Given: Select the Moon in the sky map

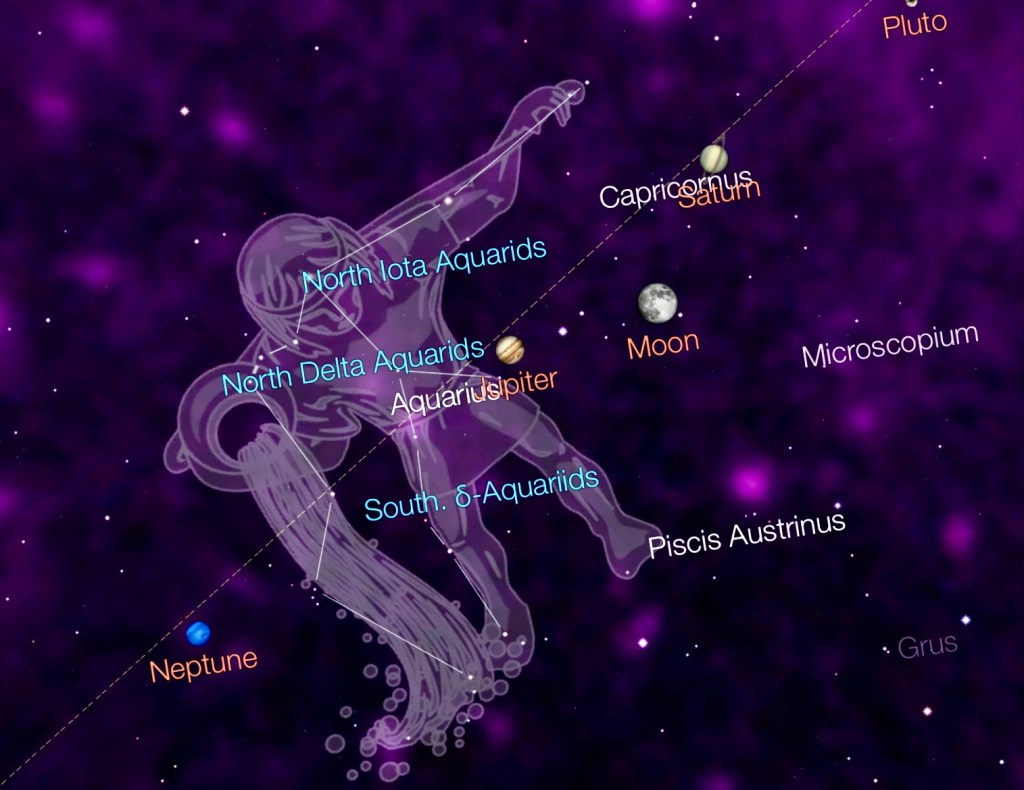Looking at the screenshot, I should point(658,303).
